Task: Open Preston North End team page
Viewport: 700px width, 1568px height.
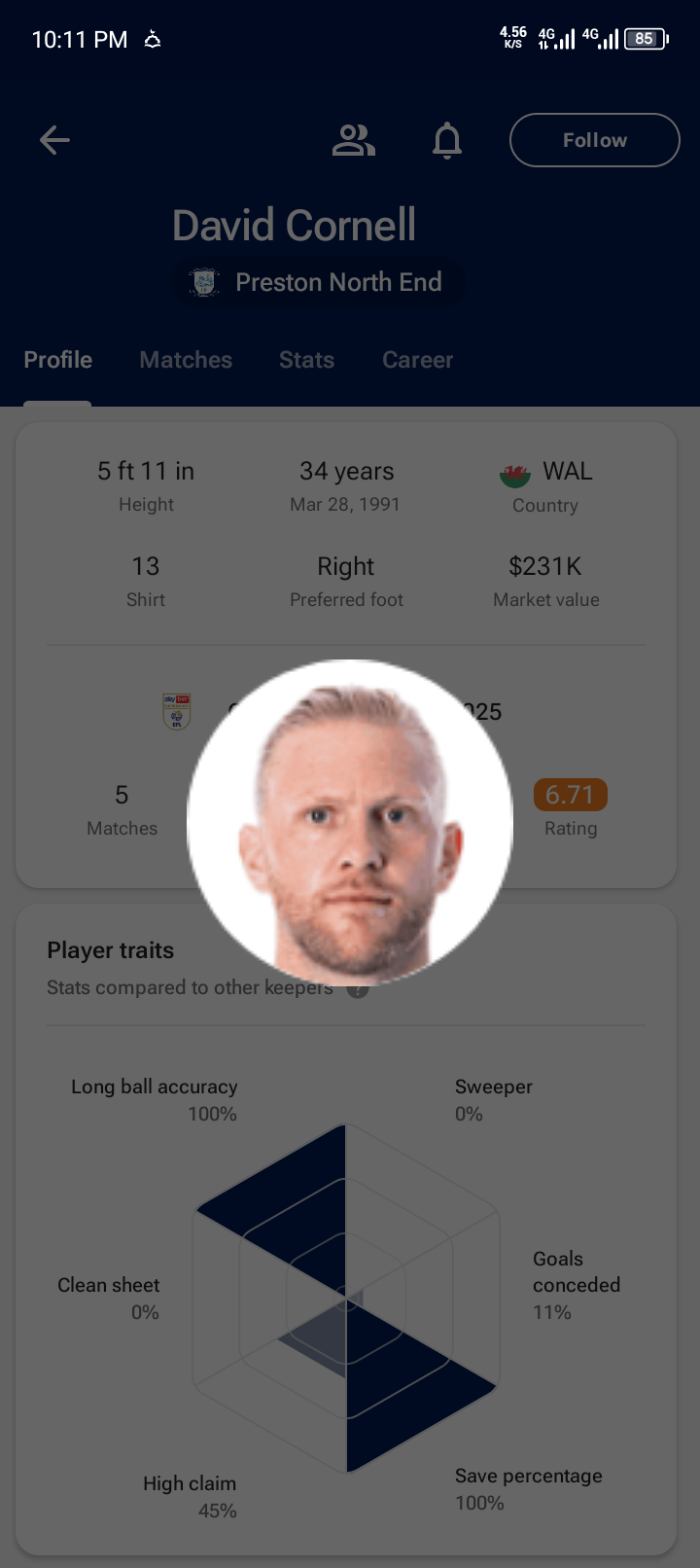Action: coord(319,282)
